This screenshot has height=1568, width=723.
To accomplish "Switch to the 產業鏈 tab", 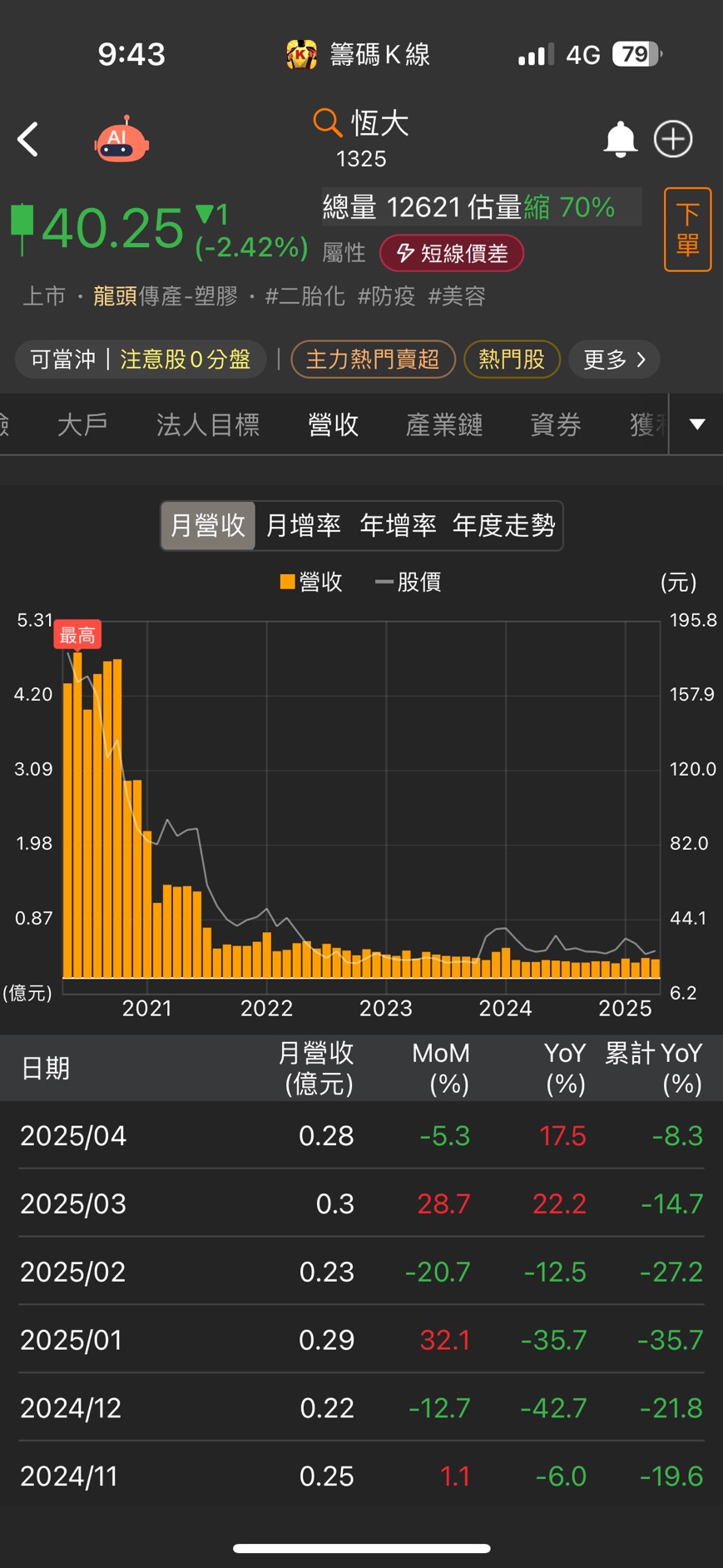I will click(443, 424).
